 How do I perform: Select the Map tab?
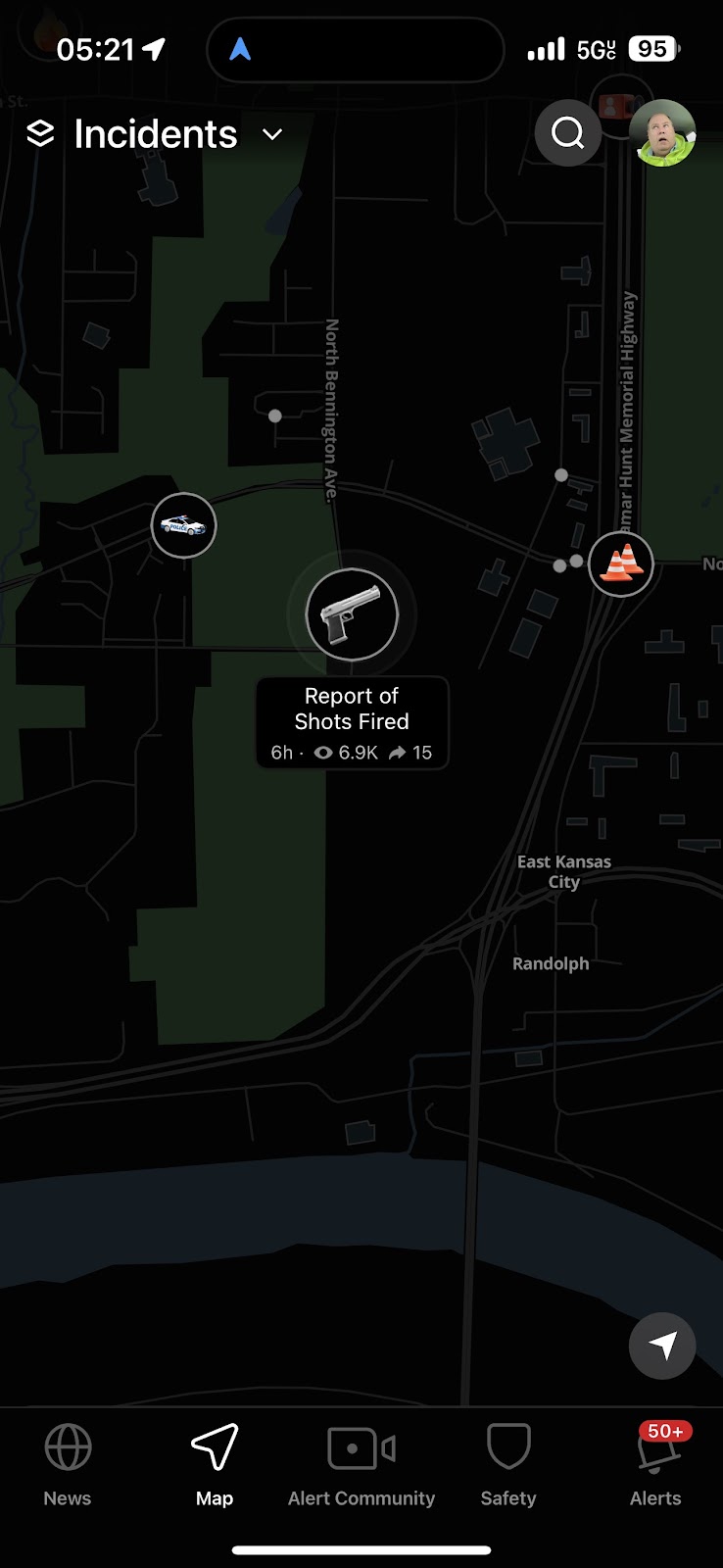click(215, 1465)
